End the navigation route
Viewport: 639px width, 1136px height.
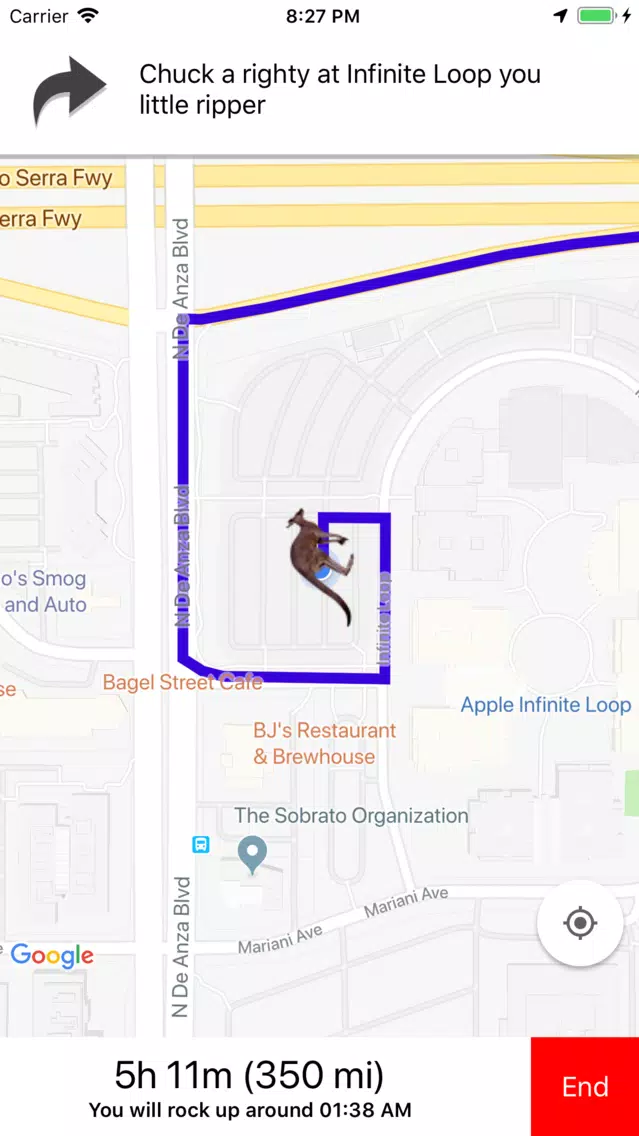click(x=584, y=1086)
